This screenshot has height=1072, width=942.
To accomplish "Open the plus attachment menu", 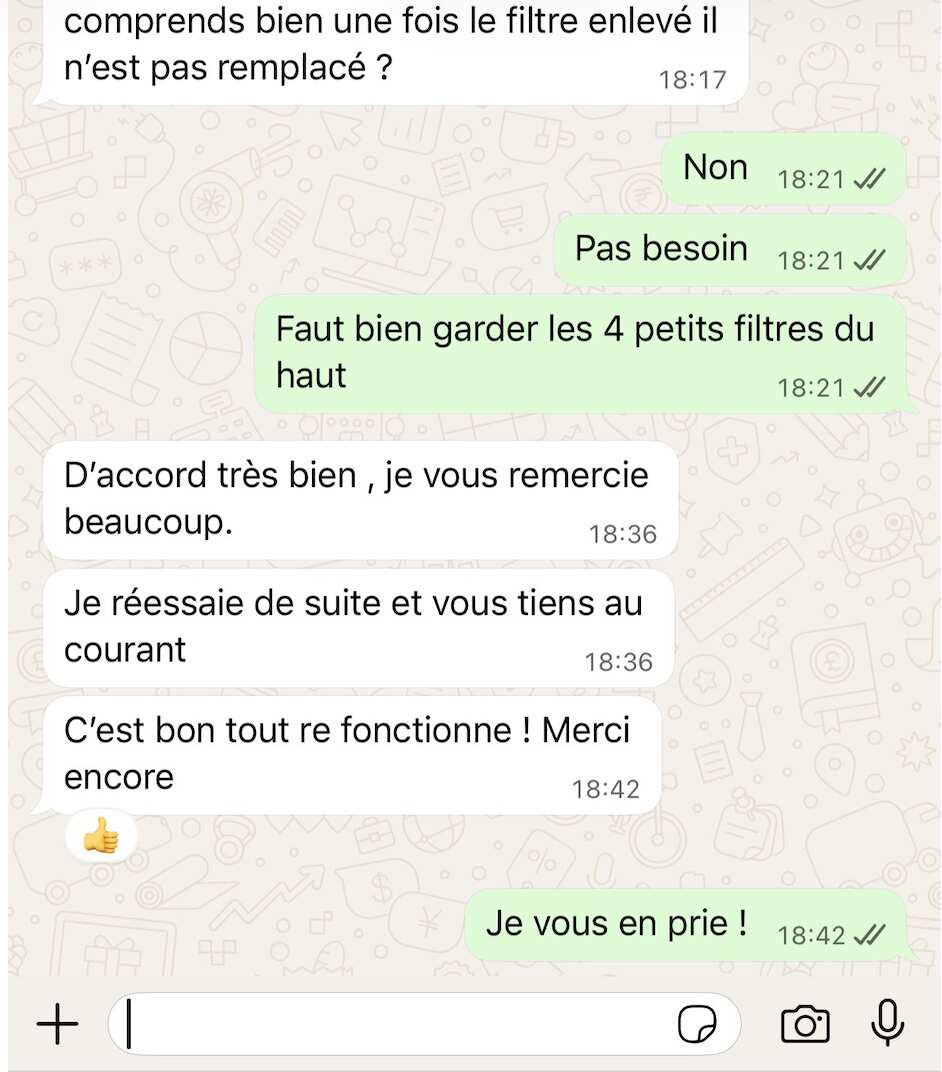I will point(57,1025).
